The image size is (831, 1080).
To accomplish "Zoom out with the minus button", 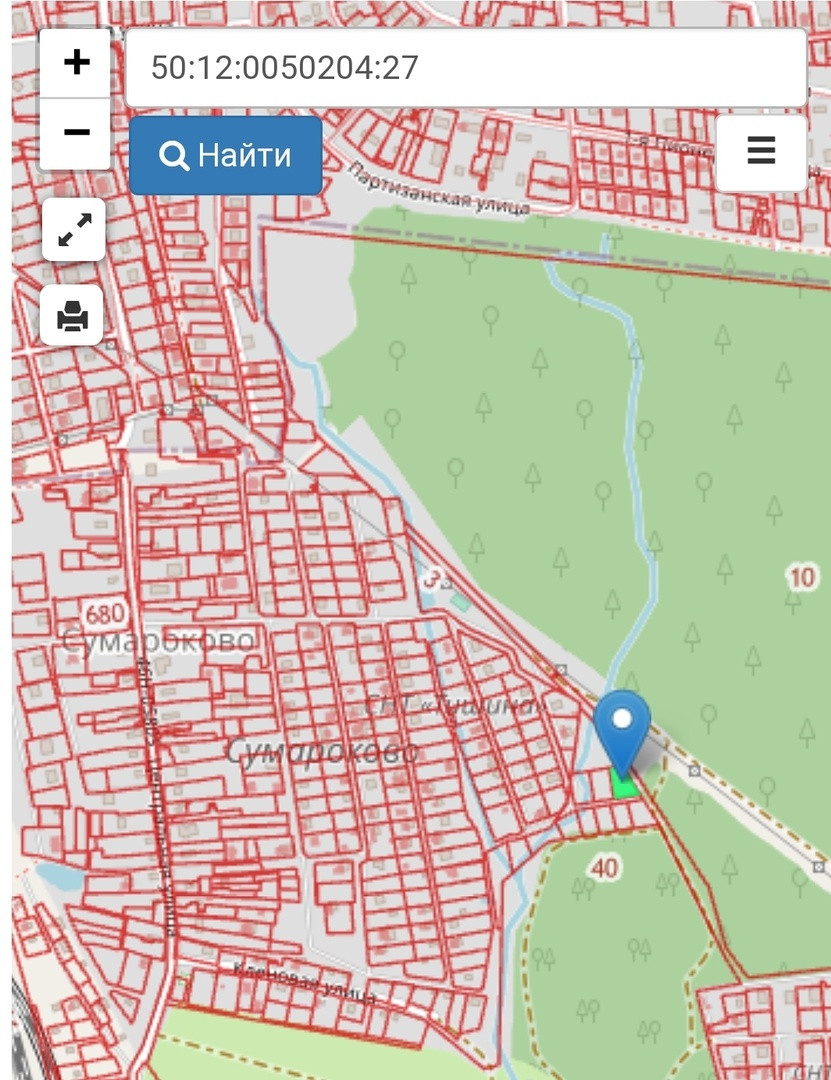I will [76, 134].
